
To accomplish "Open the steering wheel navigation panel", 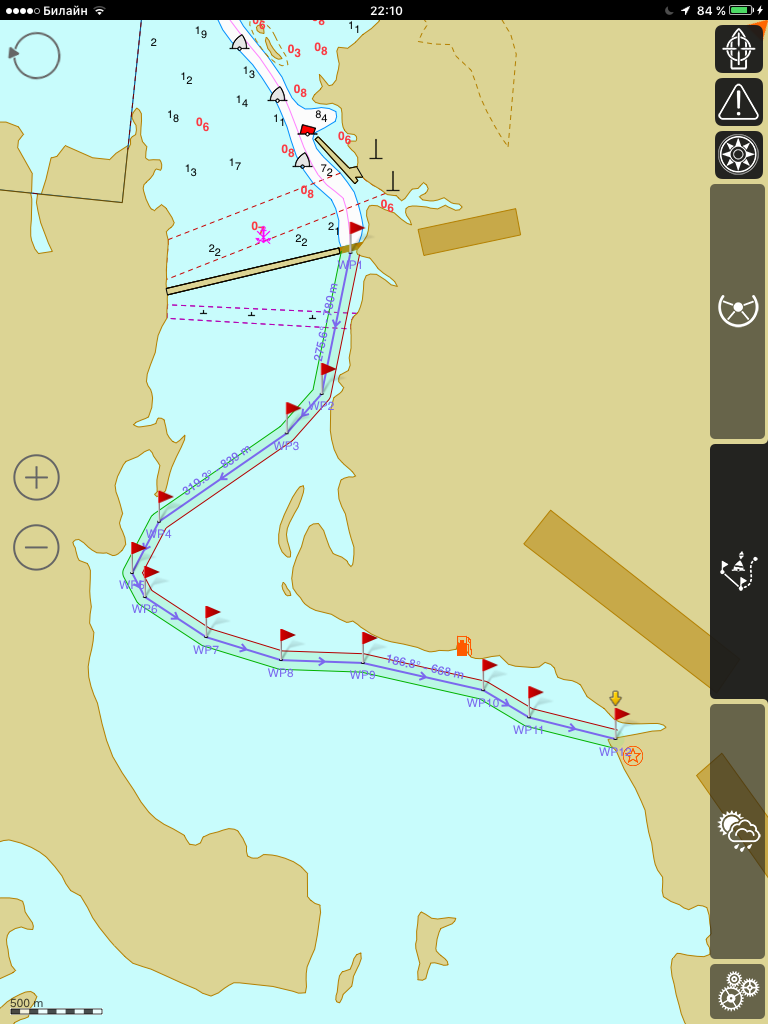I will pyautogui.click(x=738, y=310).
